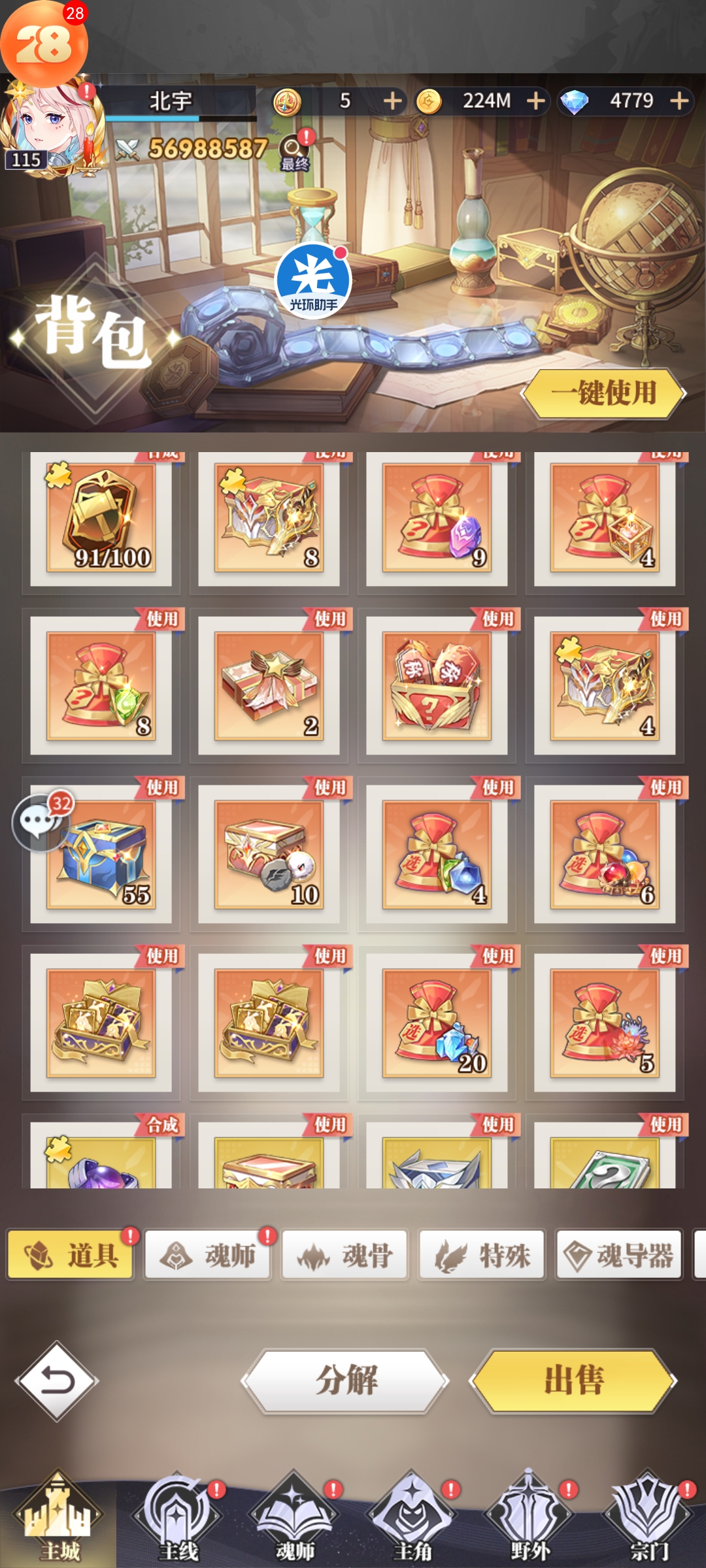Open the chat bubble with 32 messages
Screen dimensions: 706x1568
[39, 822]
